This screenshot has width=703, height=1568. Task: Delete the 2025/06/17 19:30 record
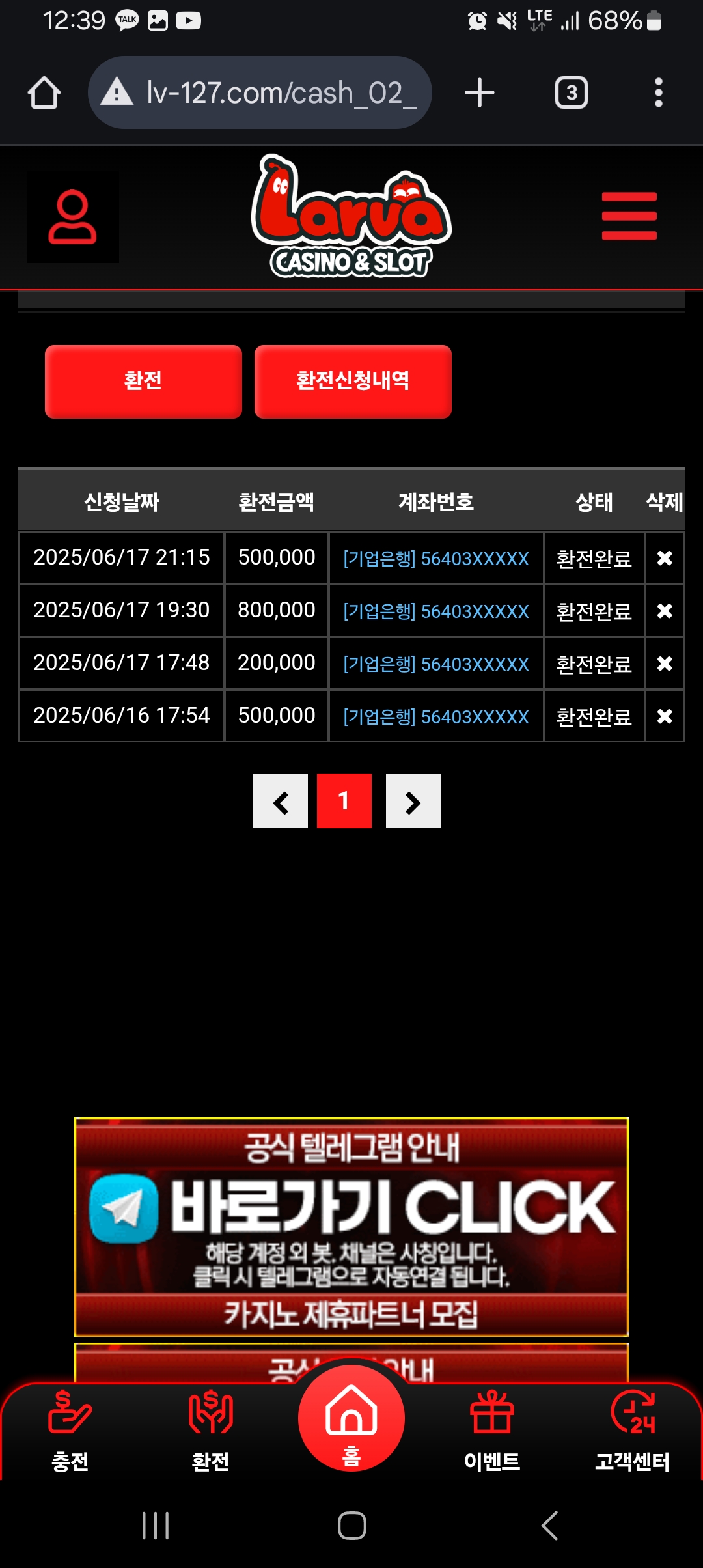[x=664, y=611]
